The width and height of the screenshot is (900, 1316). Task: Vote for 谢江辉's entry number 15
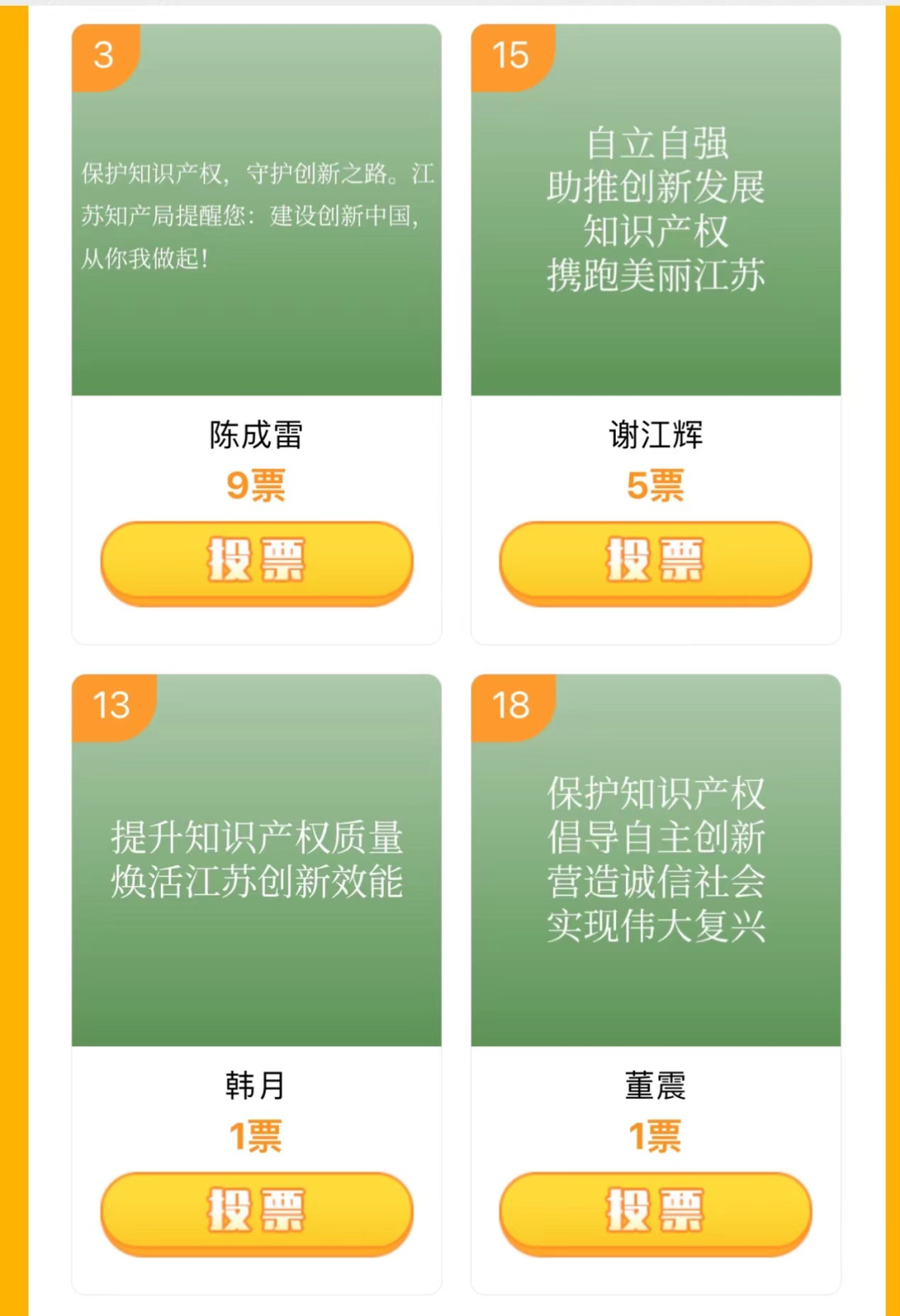(655, 561)
